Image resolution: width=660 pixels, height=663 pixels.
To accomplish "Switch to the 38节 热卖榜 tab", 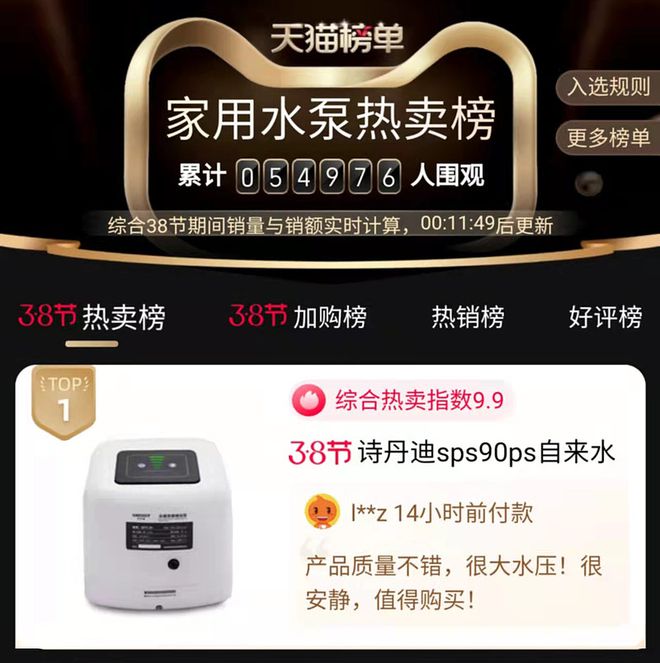I will [x=92, y=317].
